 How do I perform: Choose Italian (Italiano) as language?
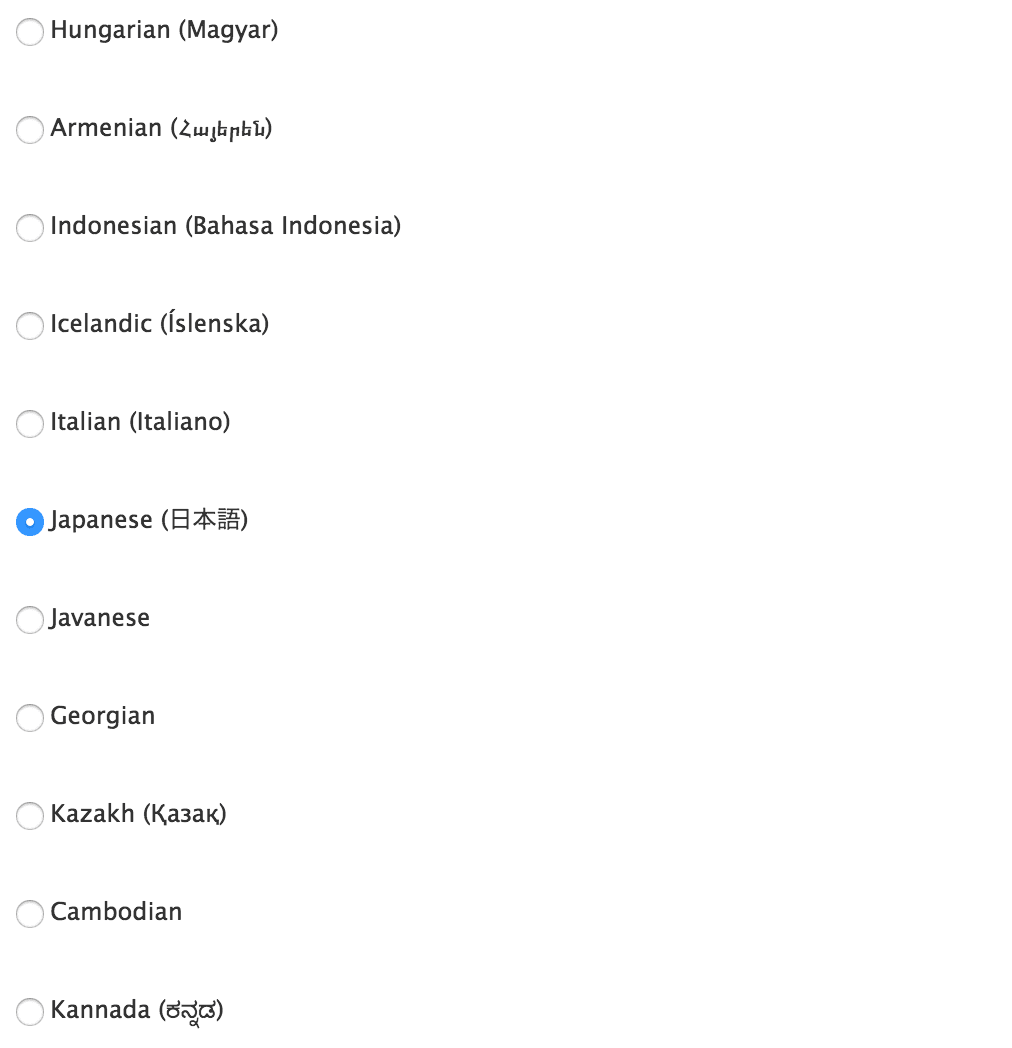point(30,424)
